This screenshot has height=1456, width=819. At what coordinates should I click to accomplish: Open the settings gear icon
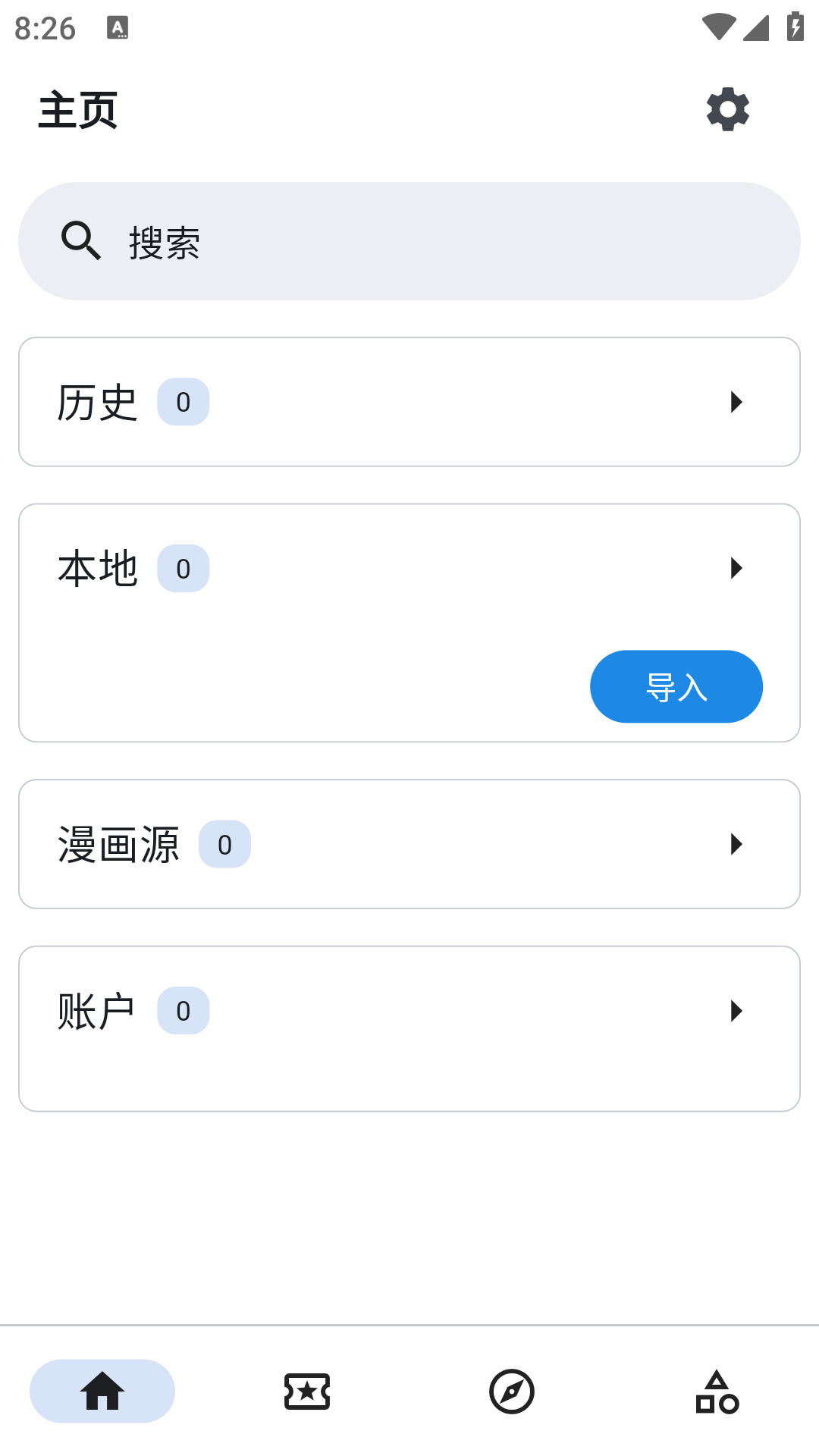click(x=727, y=109)
